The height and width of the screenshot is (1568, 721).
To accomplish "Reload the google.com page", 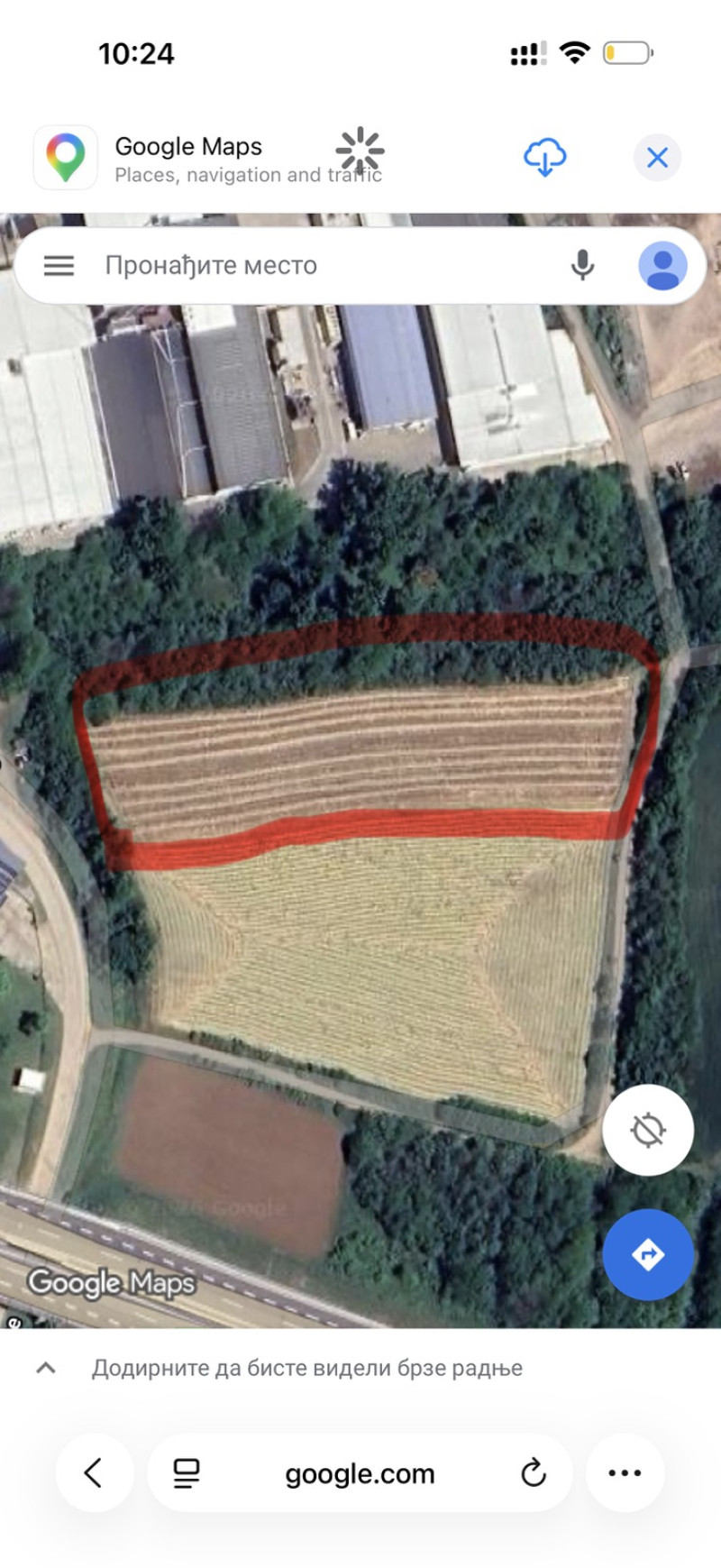I will click(534, 1473).
